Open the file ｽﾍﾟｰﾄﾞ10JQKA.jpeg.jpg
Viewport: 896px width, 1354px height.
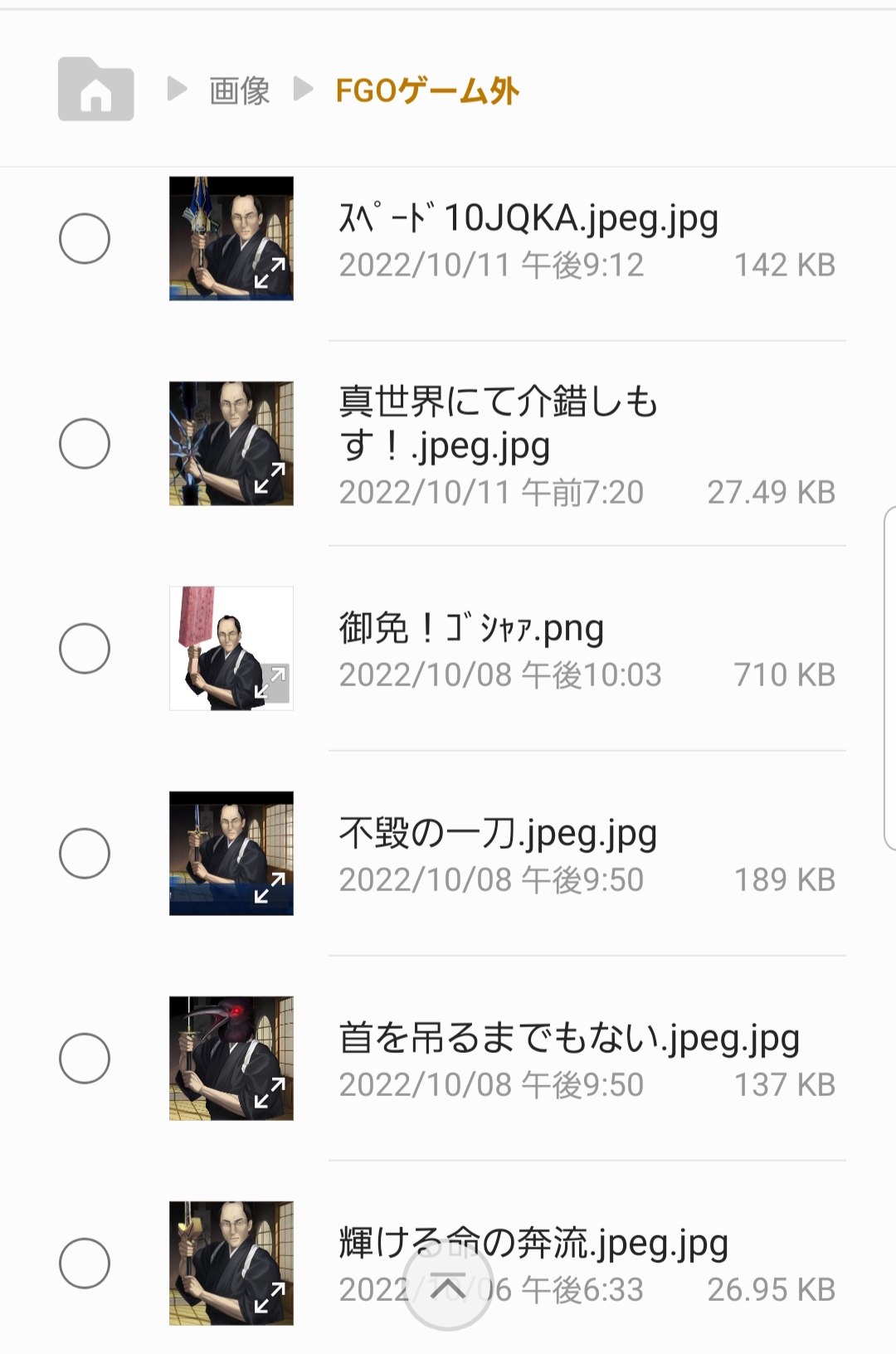pos(528,219)
